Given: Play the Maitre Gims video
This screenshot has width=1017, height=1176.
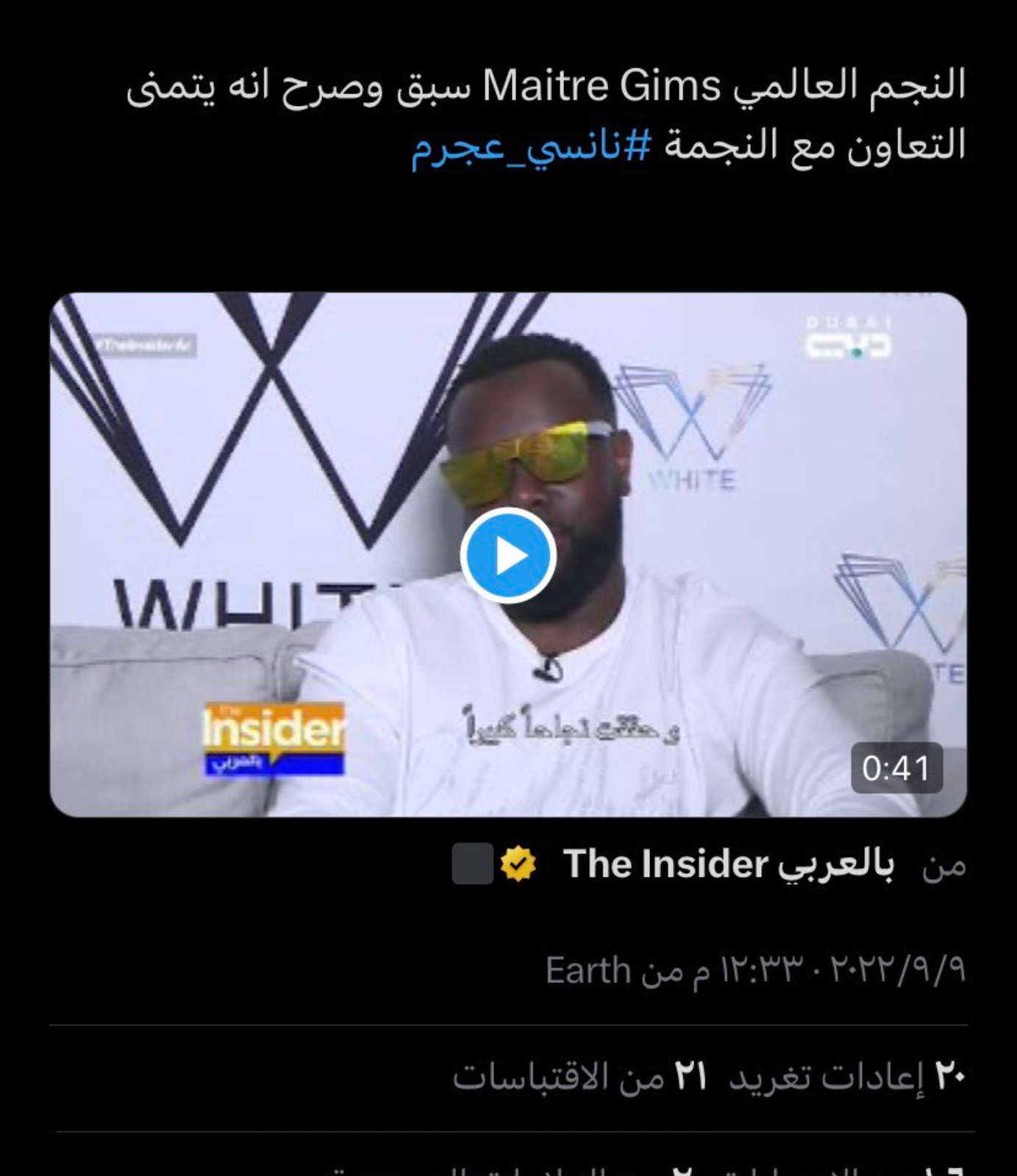Looking at the screenshot, I should [x=507, y=556].
